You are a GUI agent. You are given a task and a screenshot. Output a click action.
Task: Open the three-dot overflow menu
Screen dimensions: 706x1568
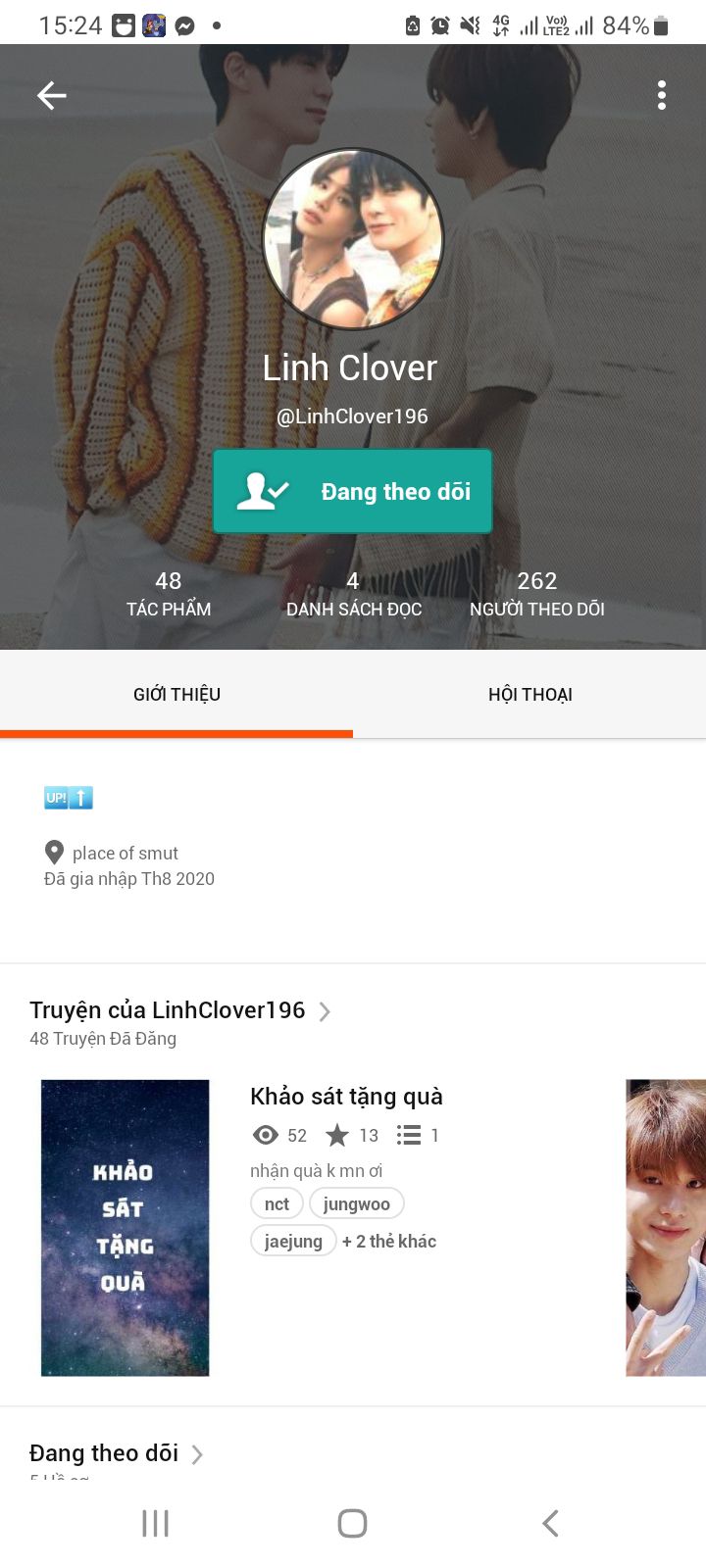coord(662,95)
